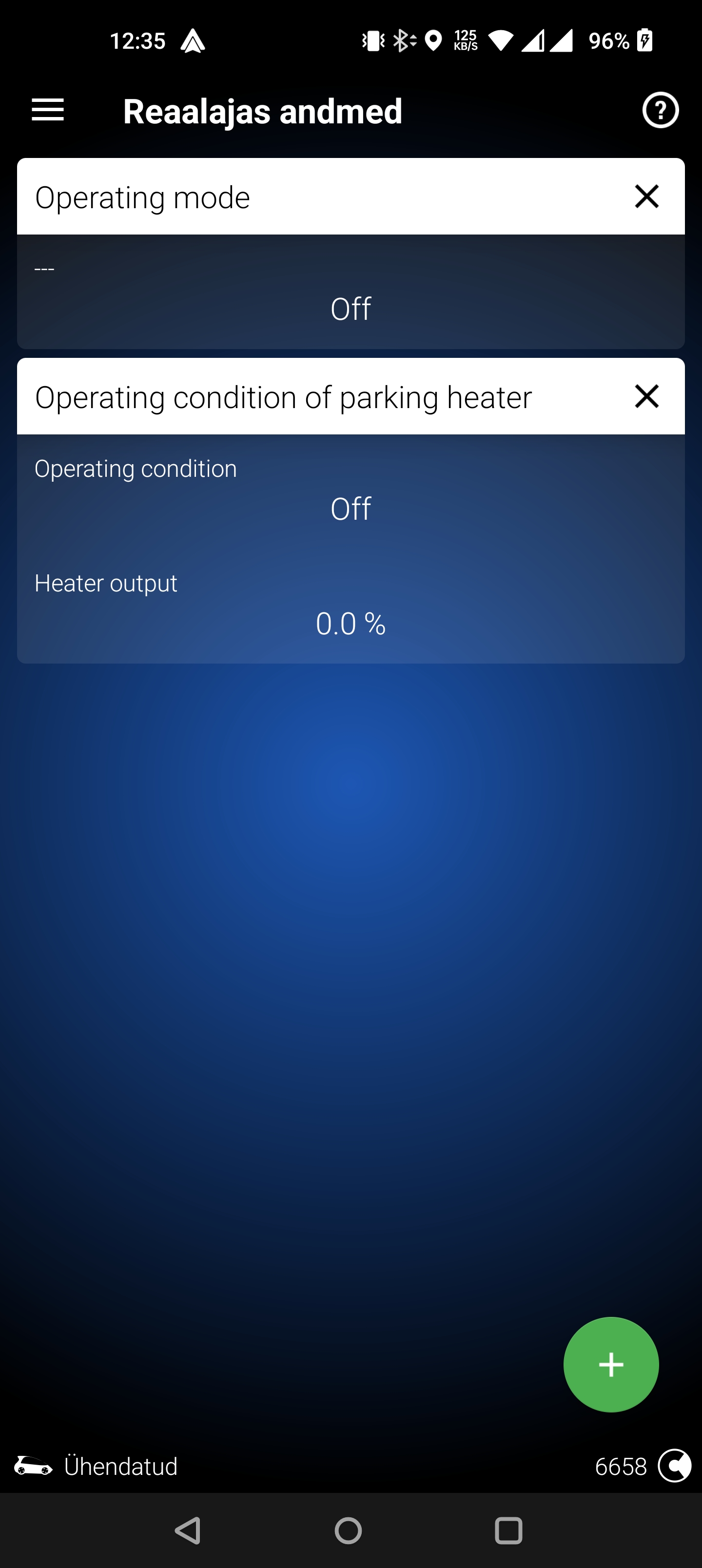The height and width of the screenshot is (1568, 702).
Task: Remove the Operating mode card
Action: (646, 196)
